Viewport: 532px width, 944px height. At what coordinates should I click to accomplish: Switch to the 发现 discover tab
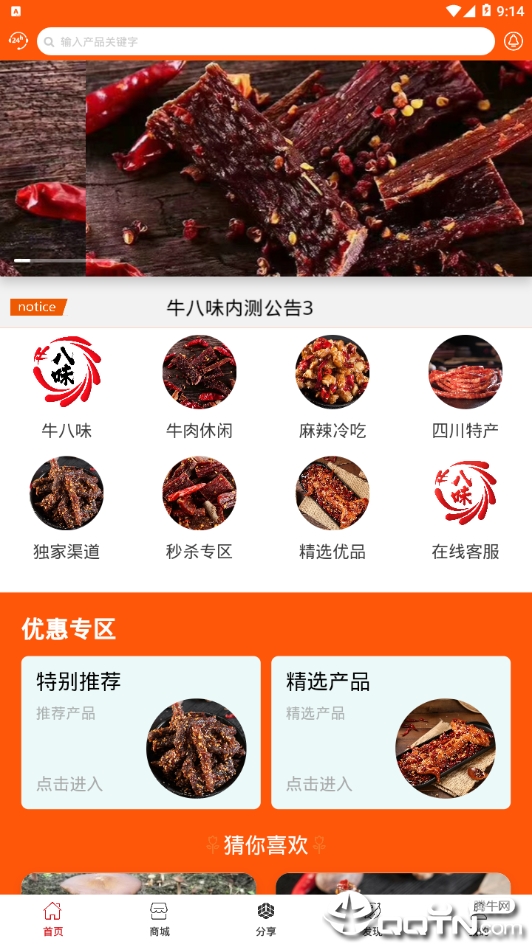pos(373,919)
